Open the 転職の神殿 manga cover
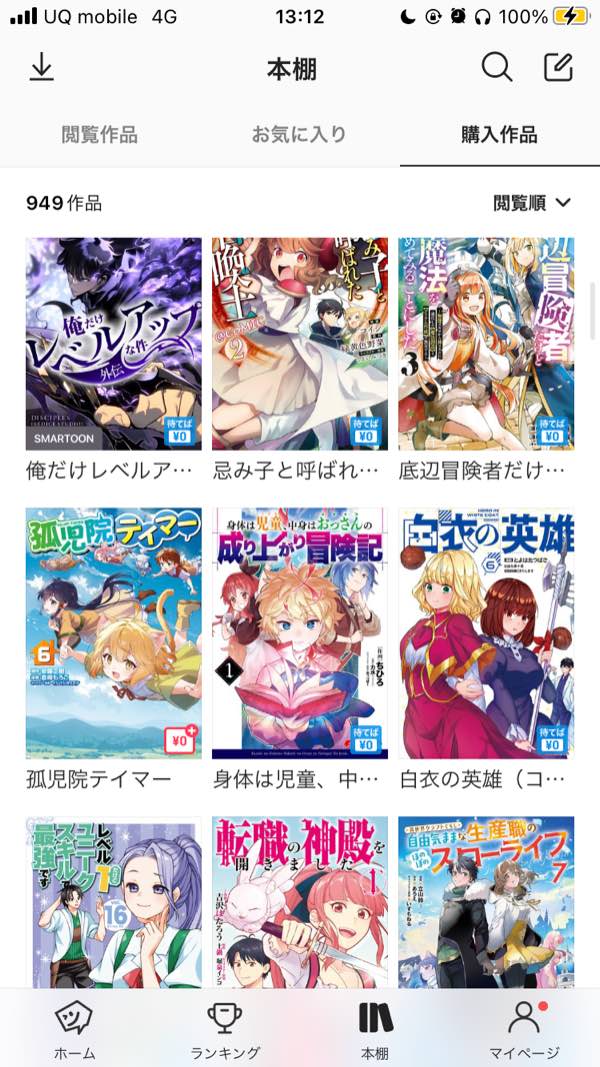This screenshot has width=600, height=1067. (300, 902)
